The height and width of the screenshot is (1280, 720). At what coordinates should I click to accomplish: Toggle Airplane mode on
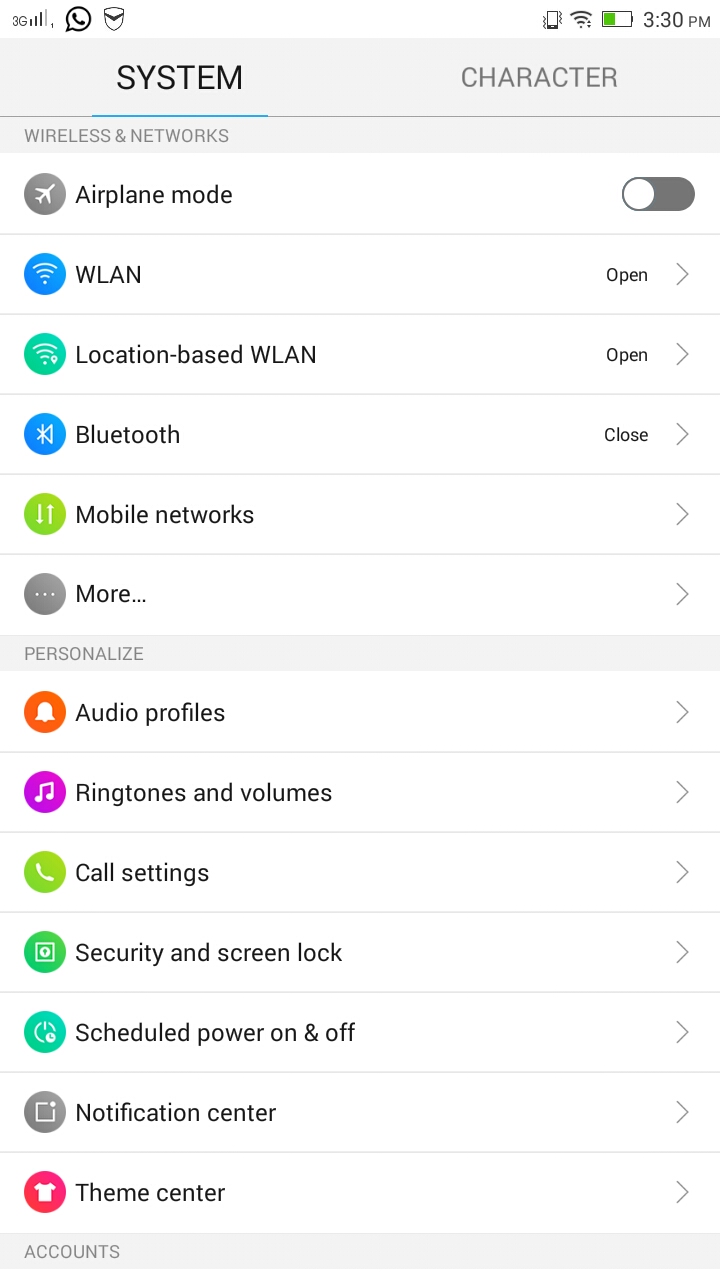click(658, 194)
